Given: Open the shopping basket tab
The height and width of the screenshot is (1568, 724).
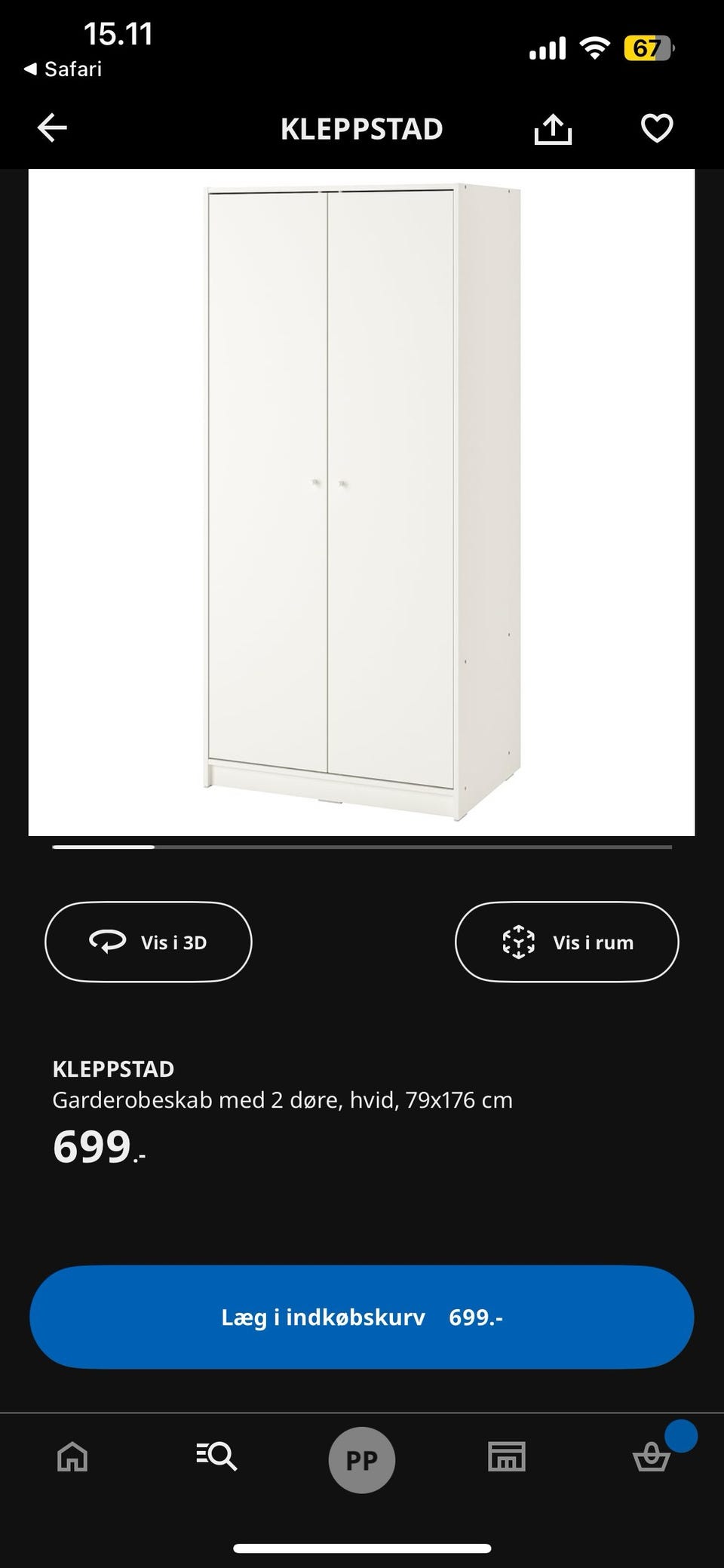Looking at the screenshot, I should (x=652, y=1456).
